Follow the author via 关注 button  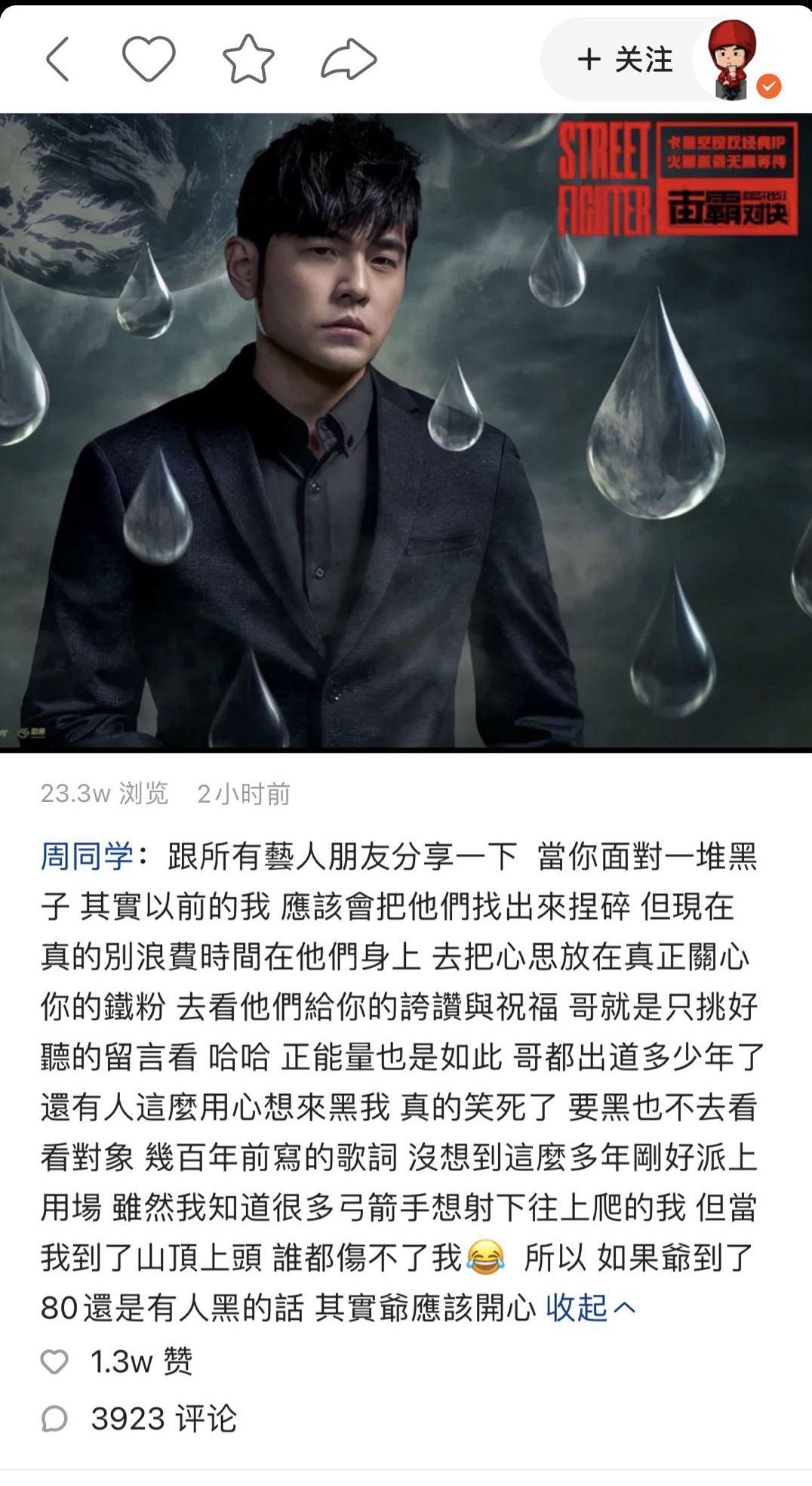point(624,60)
